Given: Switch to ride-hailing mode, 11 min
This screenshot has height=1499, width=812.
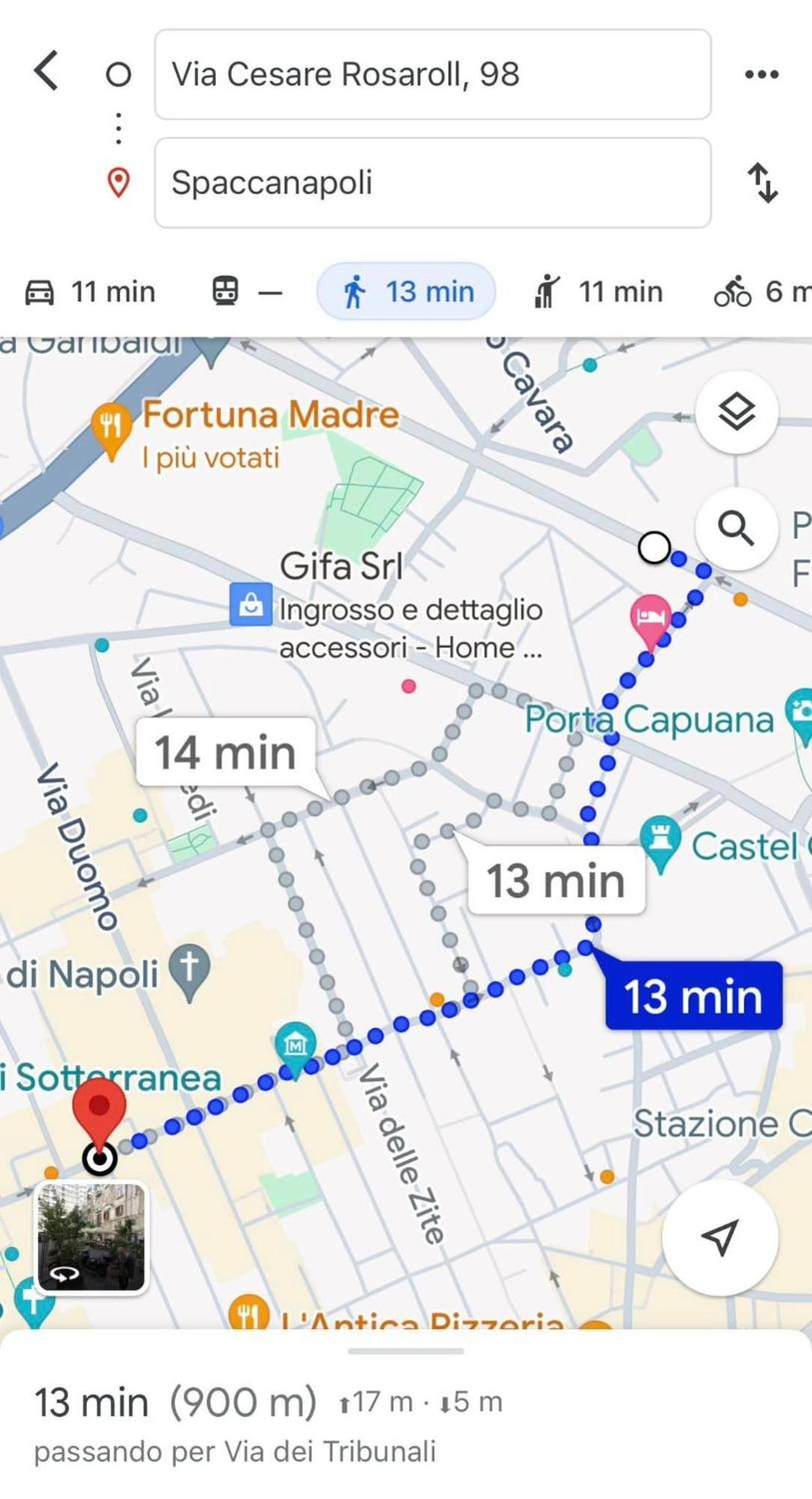Looking at the screenshot, I should coord(598,292).
